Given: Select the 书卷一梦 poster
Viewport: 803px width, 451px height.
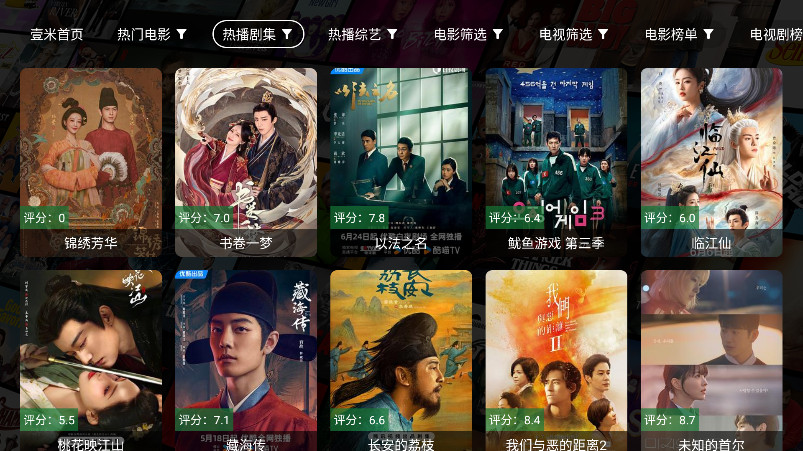Looking at the screenshot, I should coord(246,162).
